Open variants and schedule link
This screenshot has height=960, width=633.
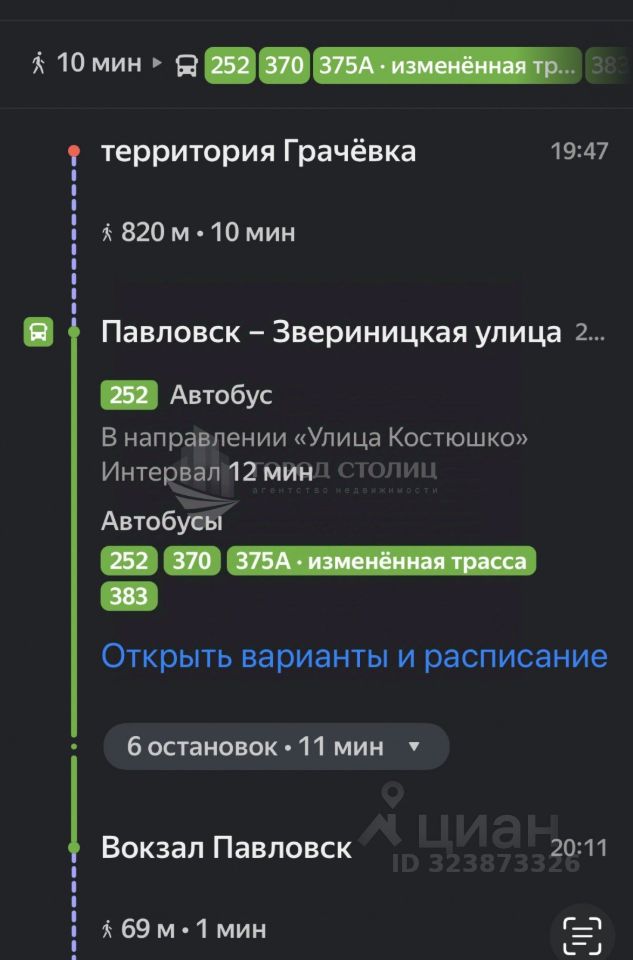click(354, 657)
